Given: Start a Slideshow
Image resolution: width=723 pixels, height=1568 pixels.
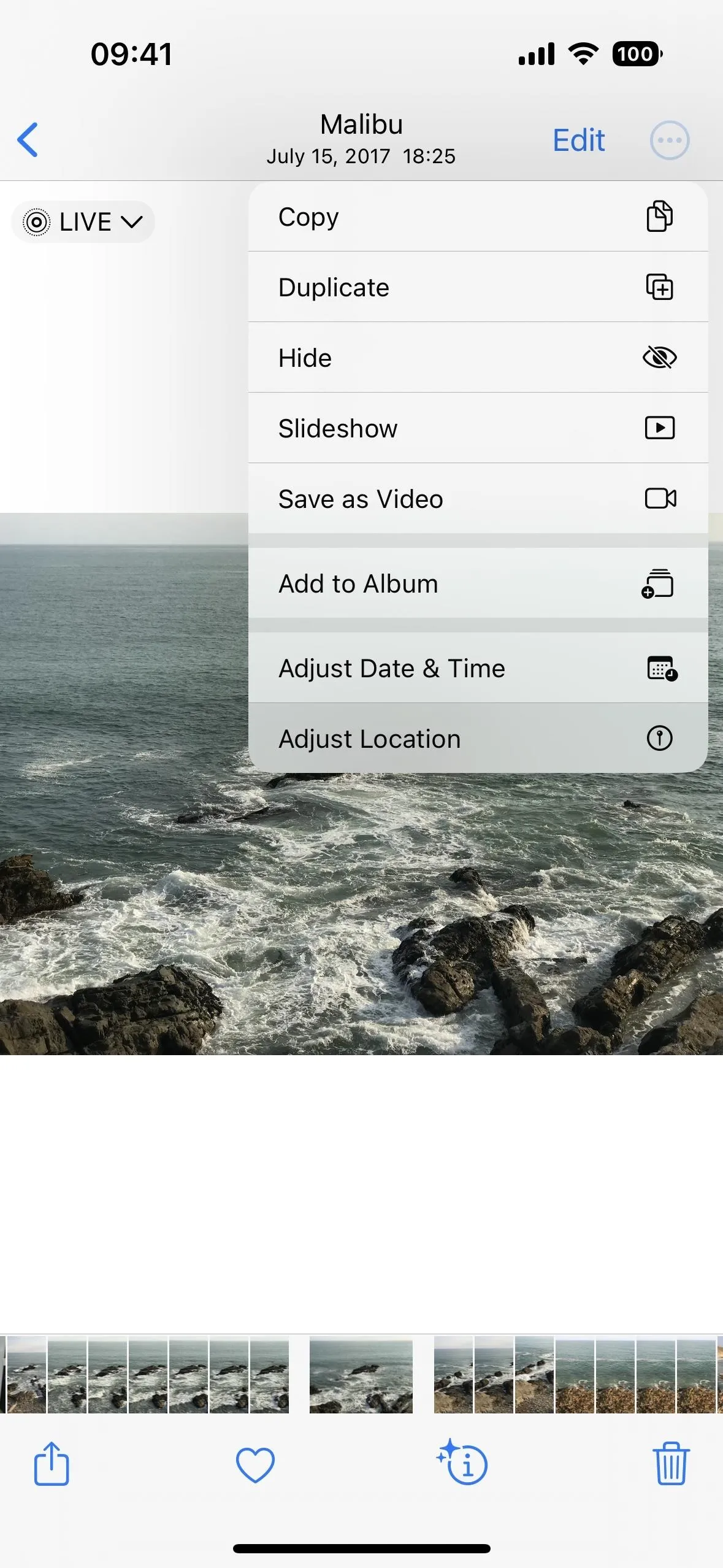Looking at the screenshot, I should [478, 428].
